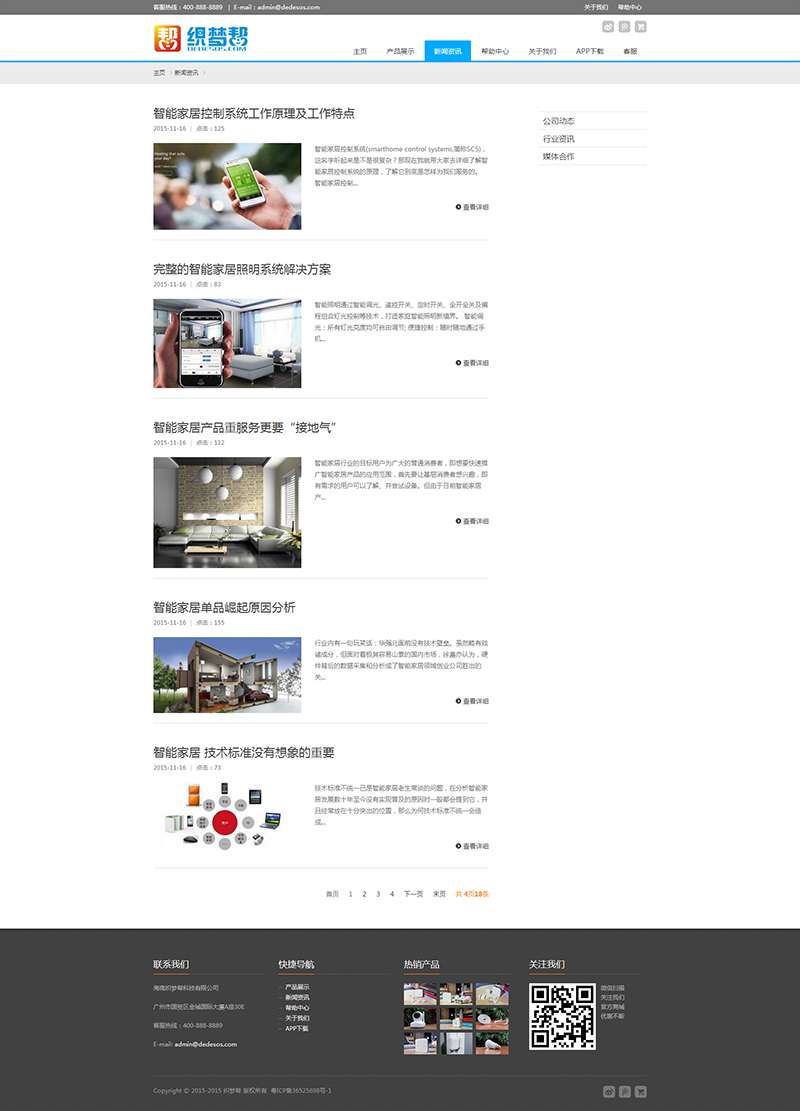800x1111 pixels.
Task: Open 帮助中心 link in the top bar
Action: [x=629, y=7]
